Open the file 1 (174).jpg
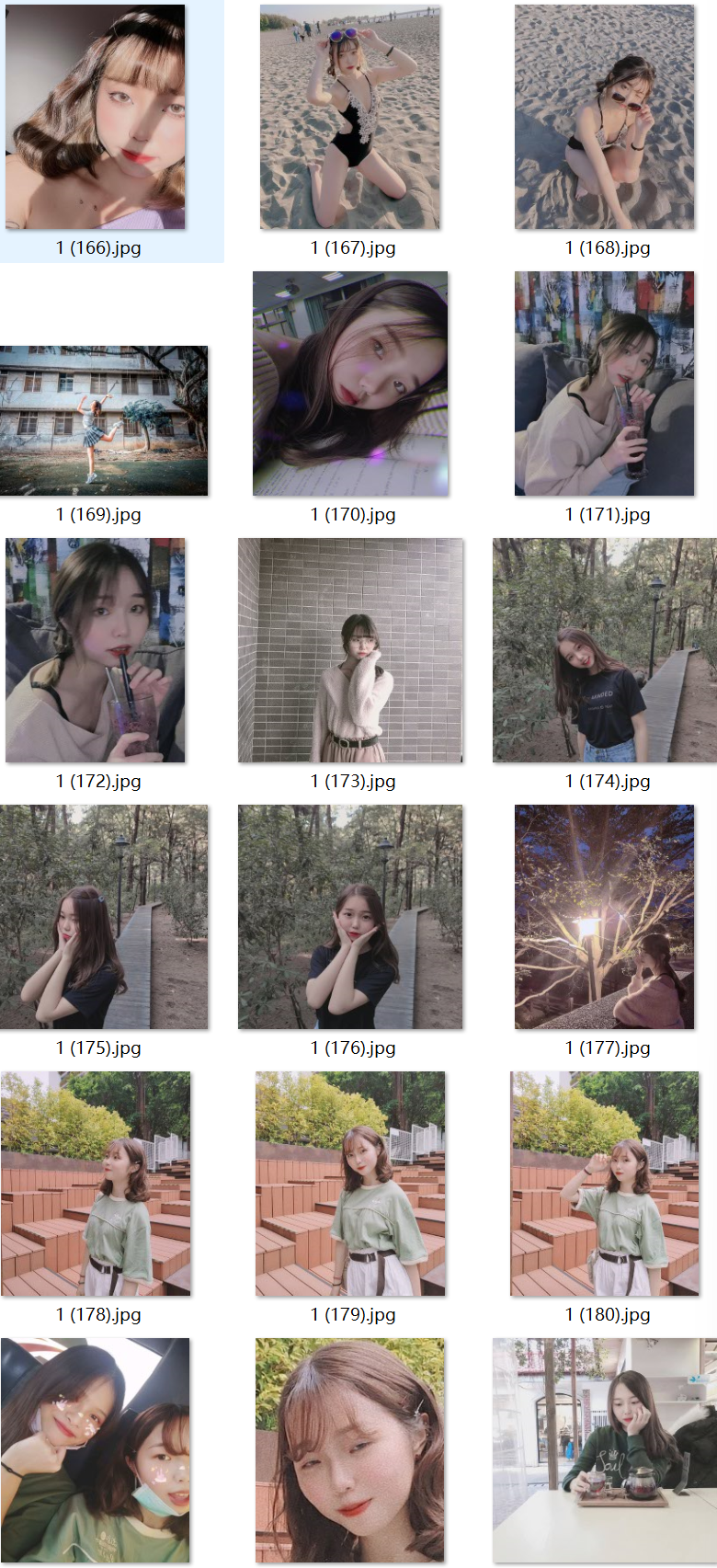717x1568 pixels. [x=604, y=650]
